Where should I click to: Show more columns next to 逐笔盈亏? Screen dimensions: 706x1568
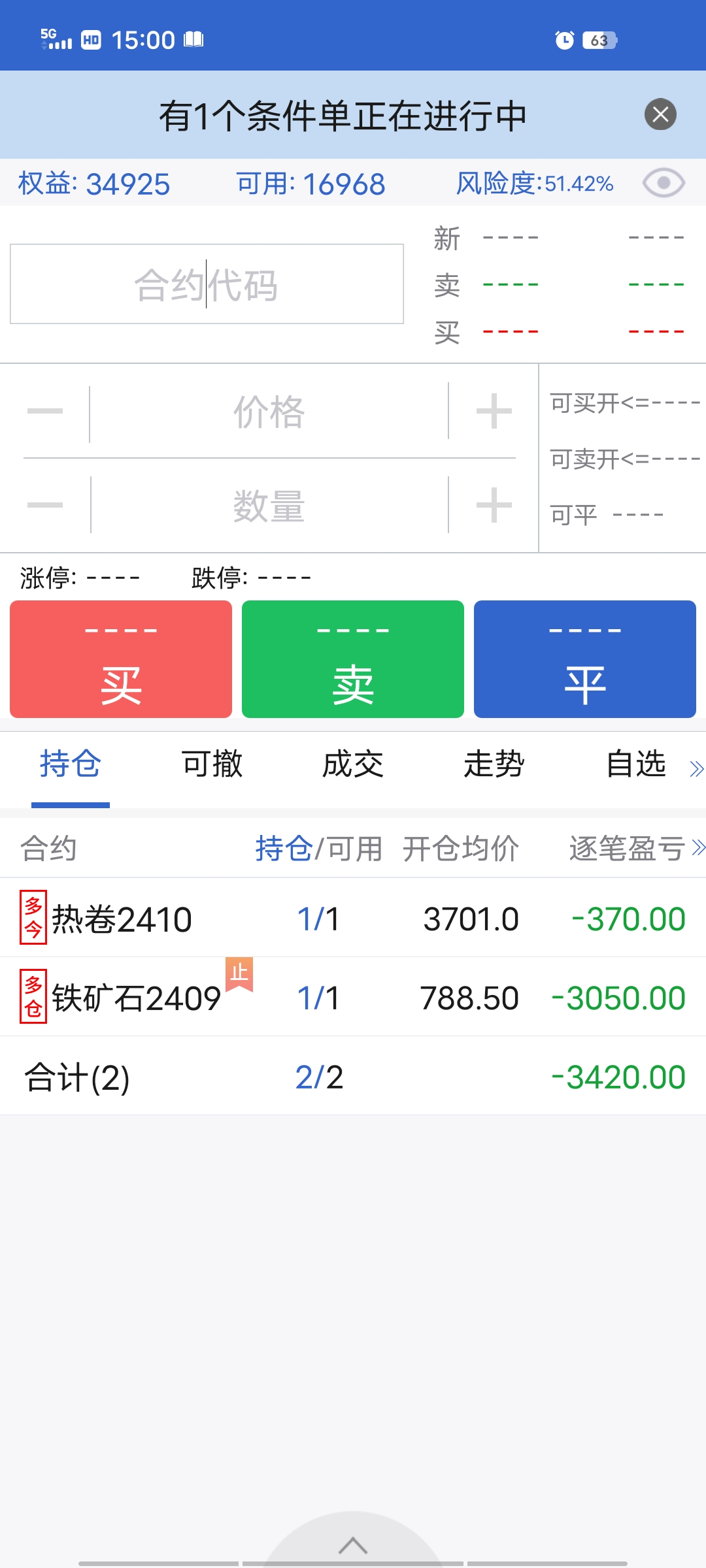698,848
